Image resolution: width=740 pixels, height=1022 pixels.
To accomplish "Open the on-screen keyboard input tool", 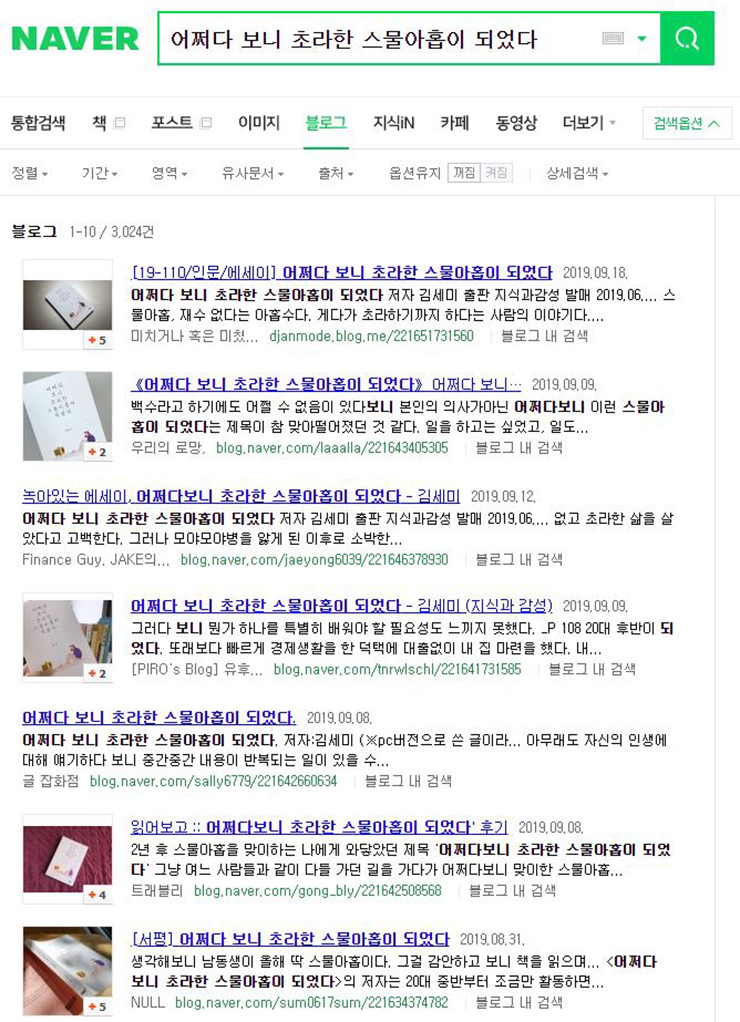I will pos(613,39).
